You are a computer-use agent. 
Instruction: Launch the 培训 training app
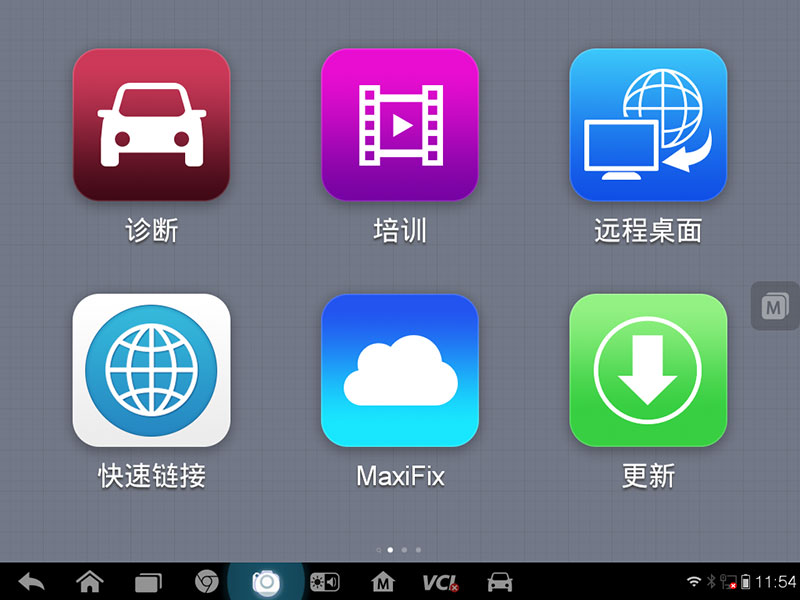click(400, 125)
